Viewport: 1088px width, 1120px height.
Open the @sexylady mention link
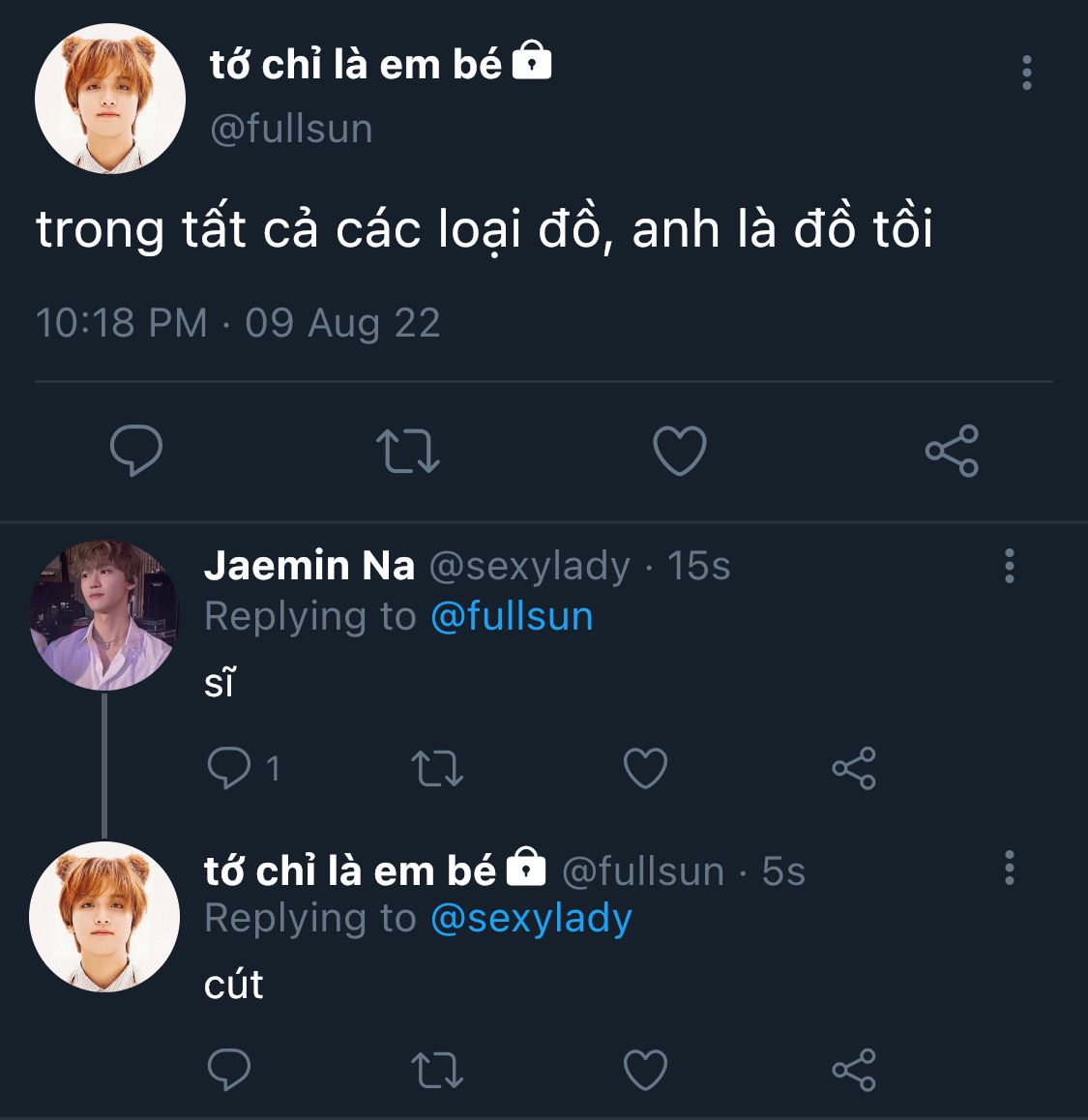531,918
